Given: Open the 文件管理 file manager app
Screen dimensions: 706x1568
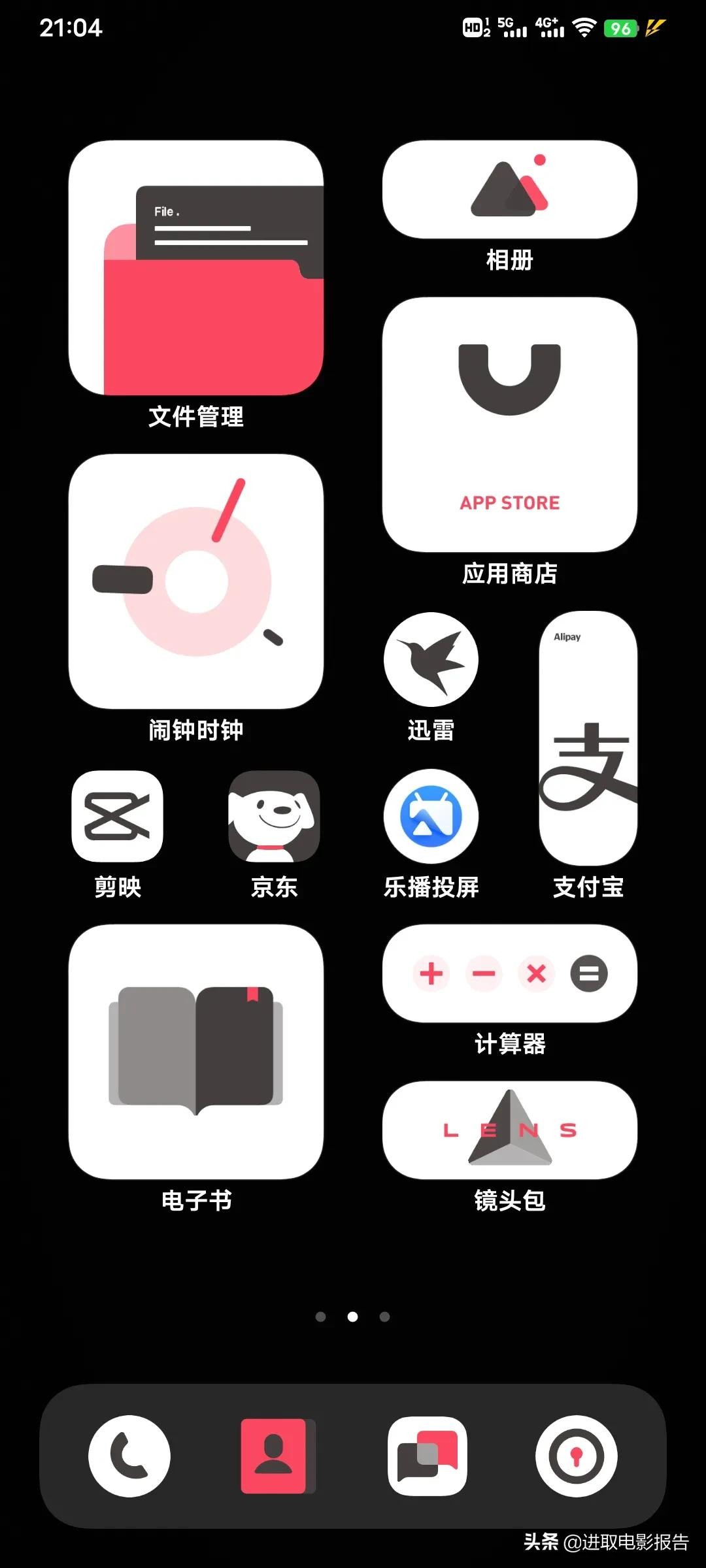Looking at the screenshot, I should coord(196,268).
